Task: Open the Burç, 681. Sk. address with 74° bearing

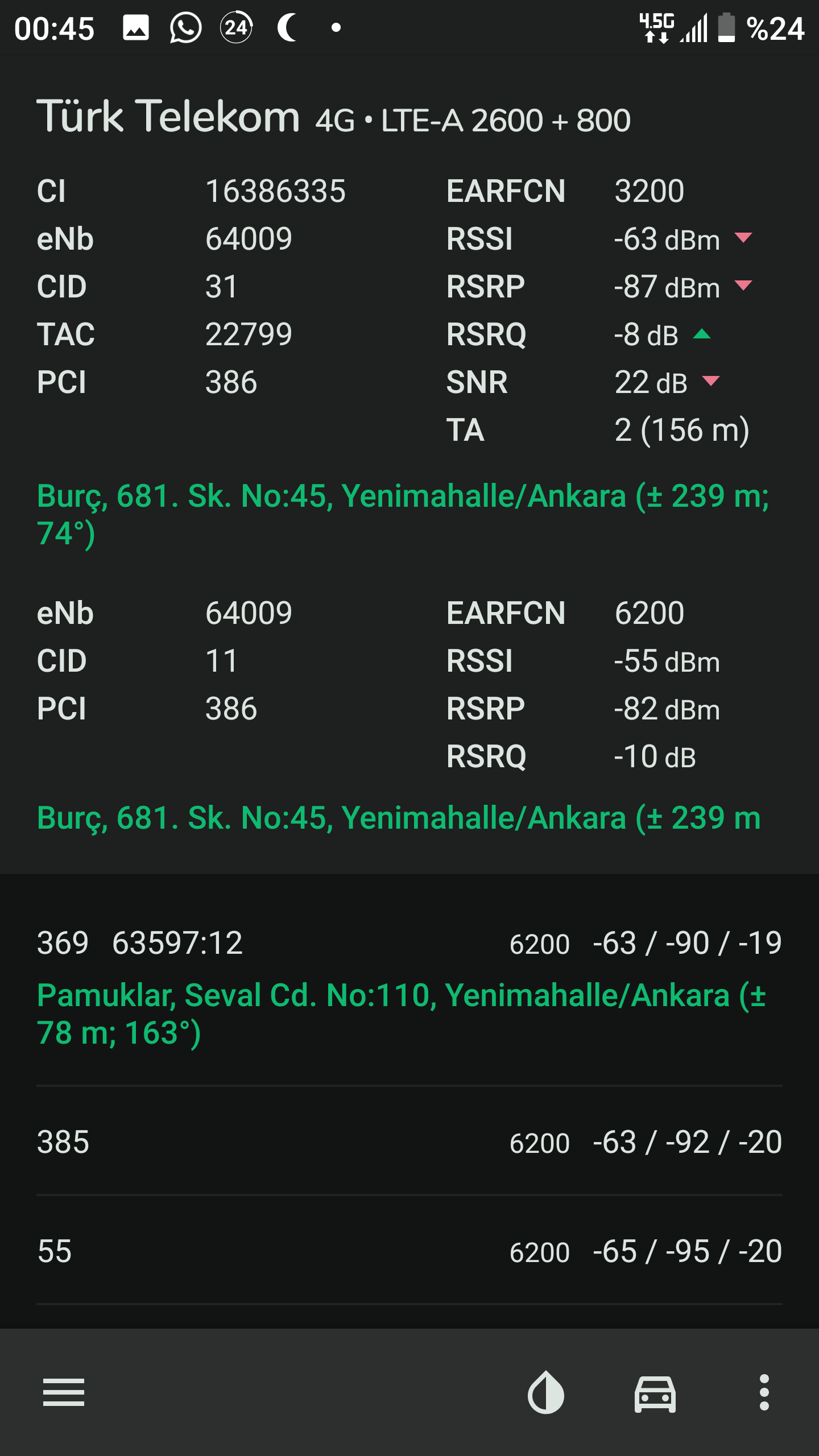Action: 403,515
